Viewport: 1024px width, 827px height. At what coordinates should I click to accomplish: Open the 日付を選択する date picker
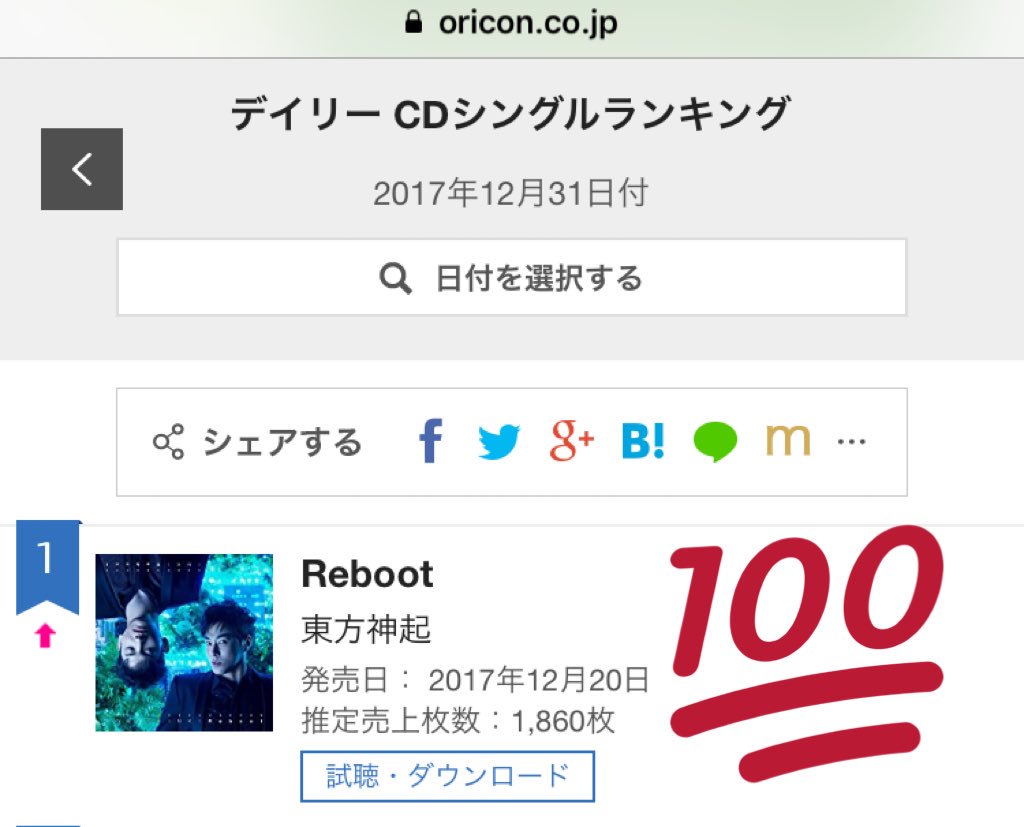pyautogui.click(x=511, y=278)
